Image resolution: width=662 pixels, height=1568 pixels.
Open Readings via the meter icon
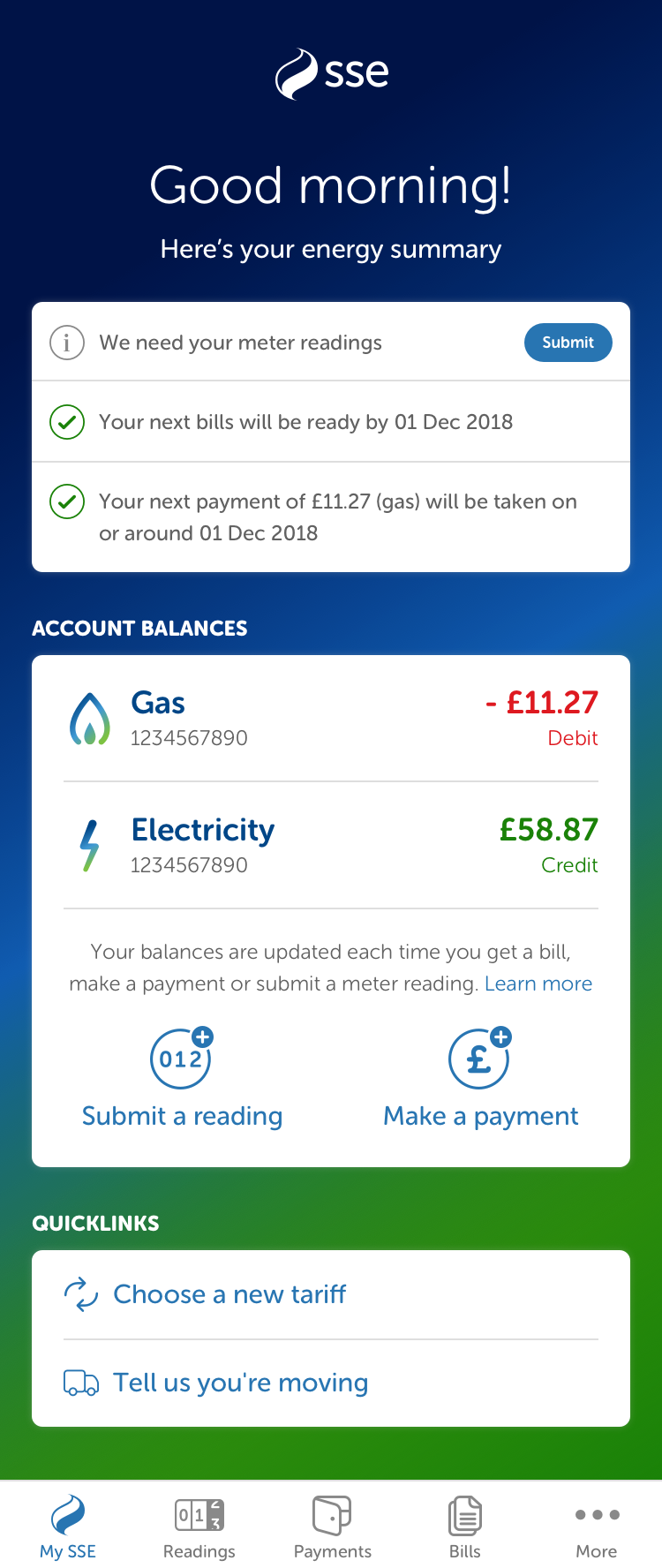point(199,1514)
